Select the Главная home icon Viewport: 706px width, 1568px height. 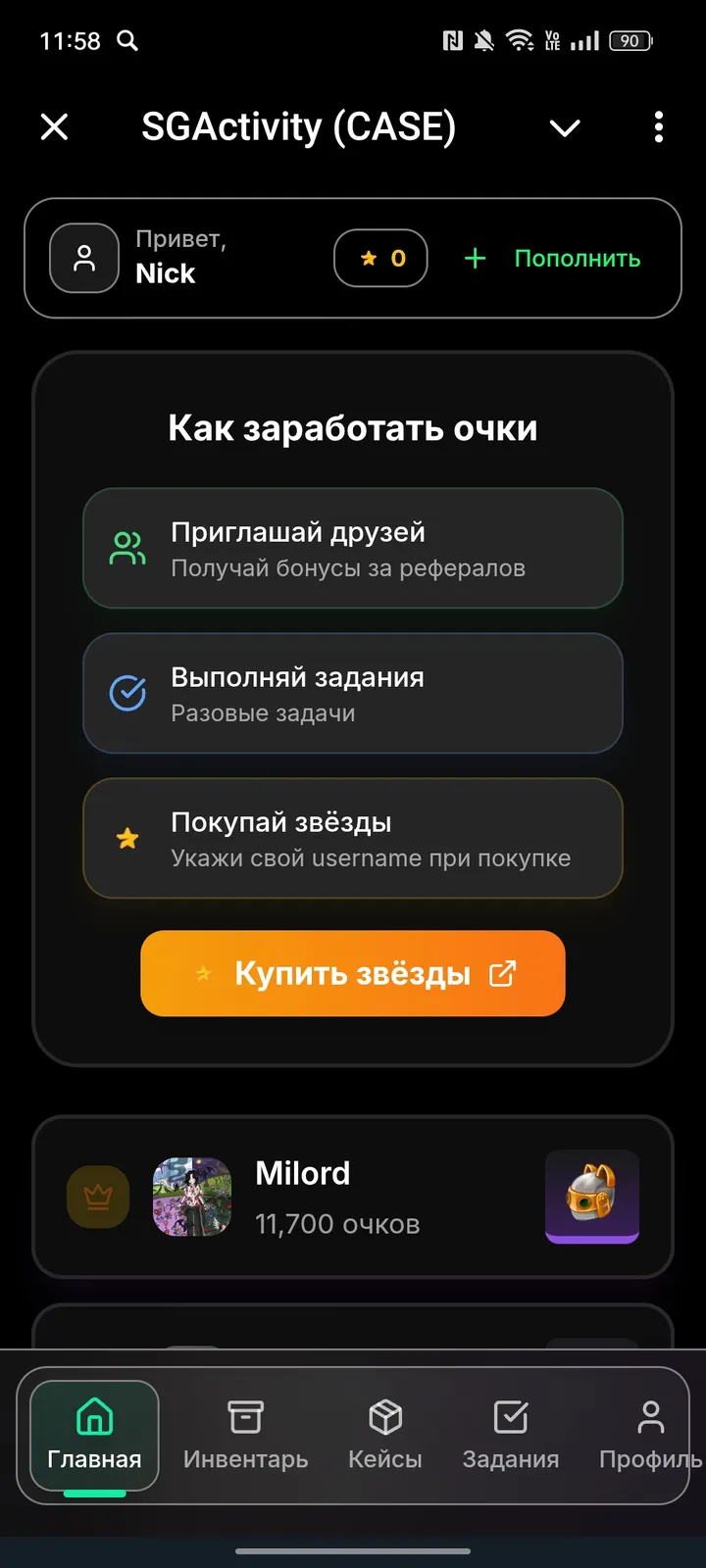pos(93,1415)
